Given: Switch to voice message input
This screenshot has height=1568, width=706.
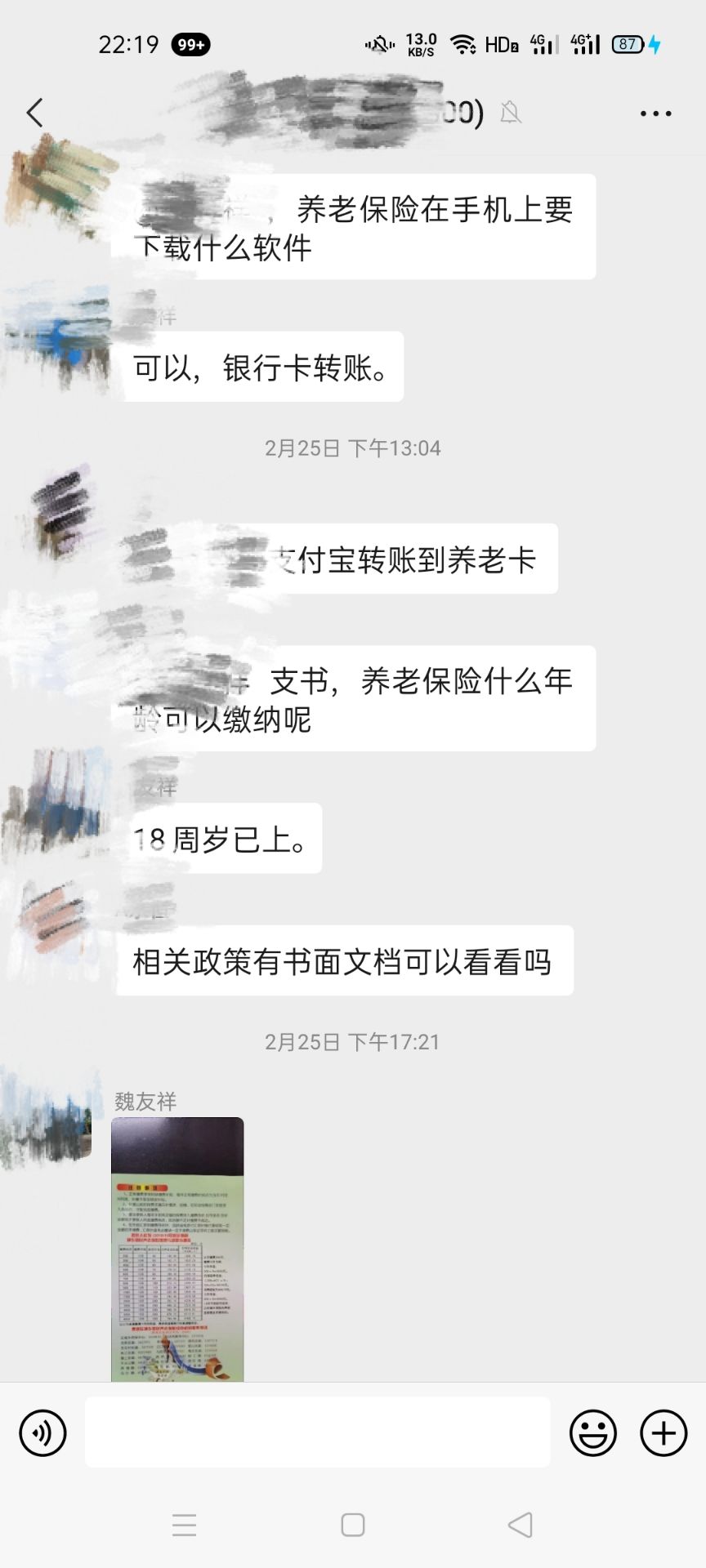Looking at the screenshot, I should point(42,1432).
